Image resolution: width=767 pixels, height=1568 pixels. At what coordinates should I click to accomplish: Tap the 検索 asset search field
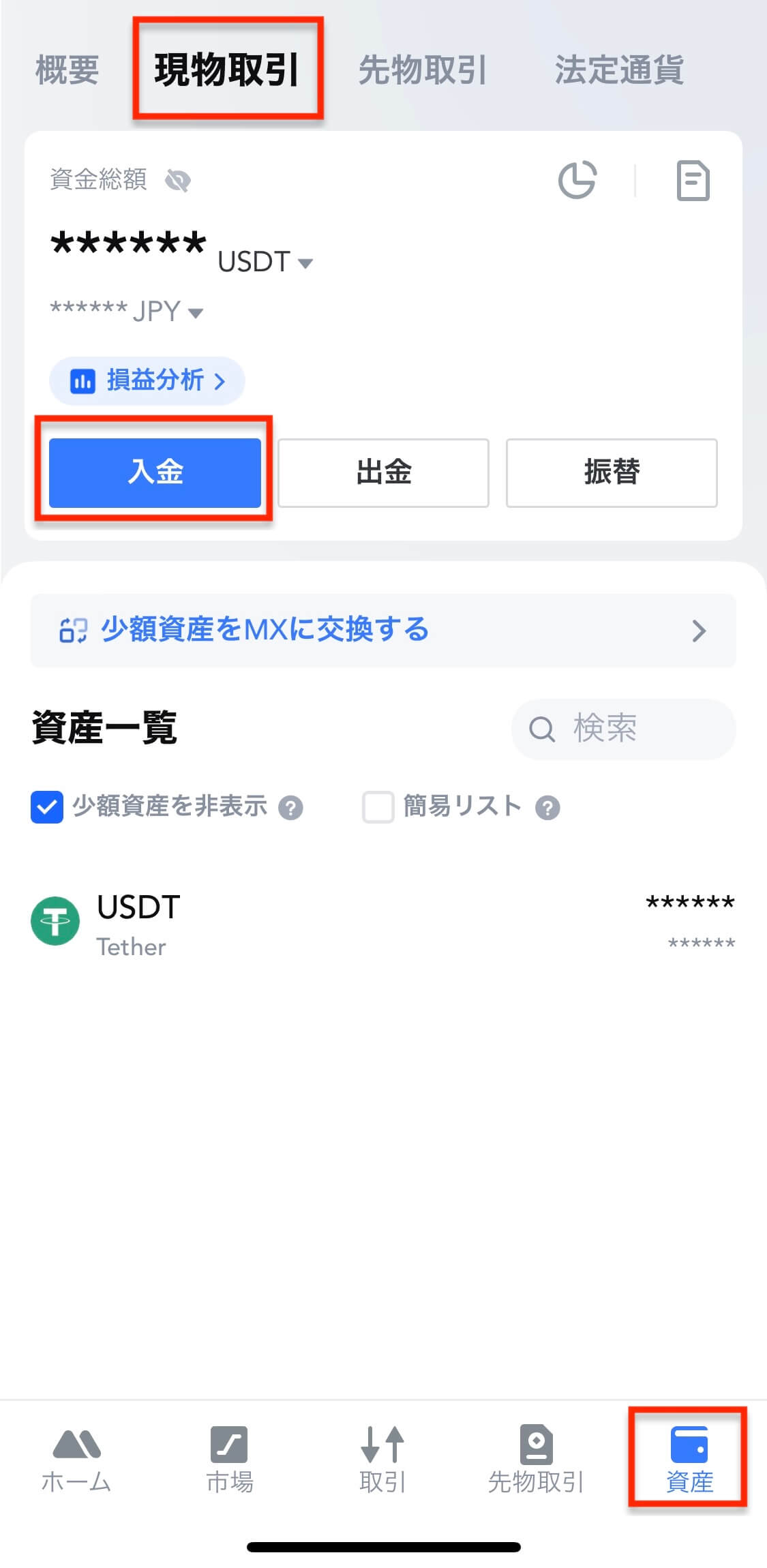pyautogui.click(x=623, y=729)
